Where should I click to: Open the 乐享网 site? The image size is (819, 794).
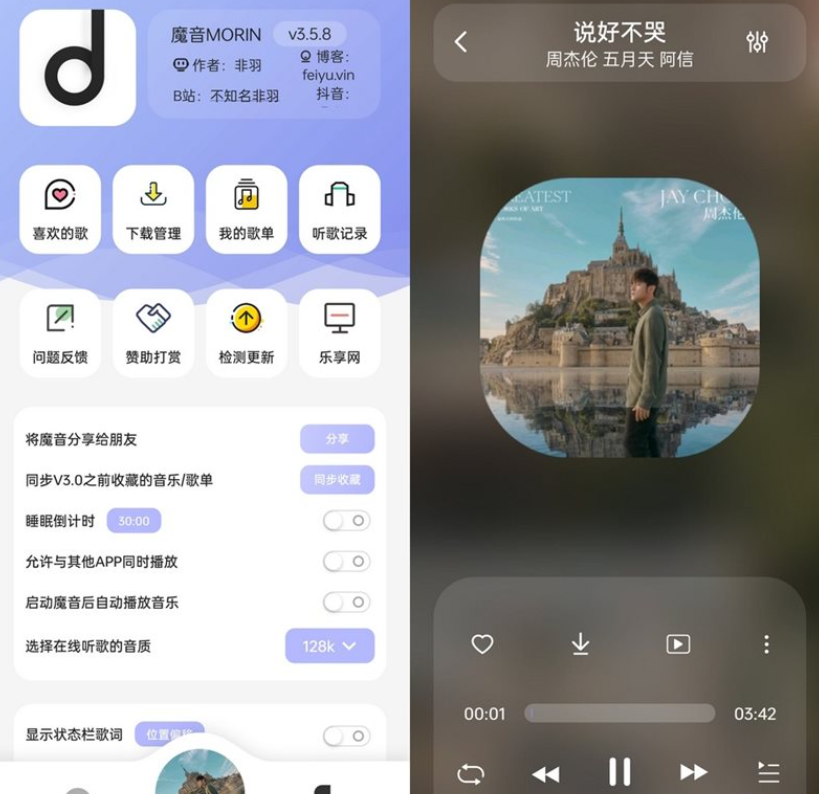[x=340, y=333]
